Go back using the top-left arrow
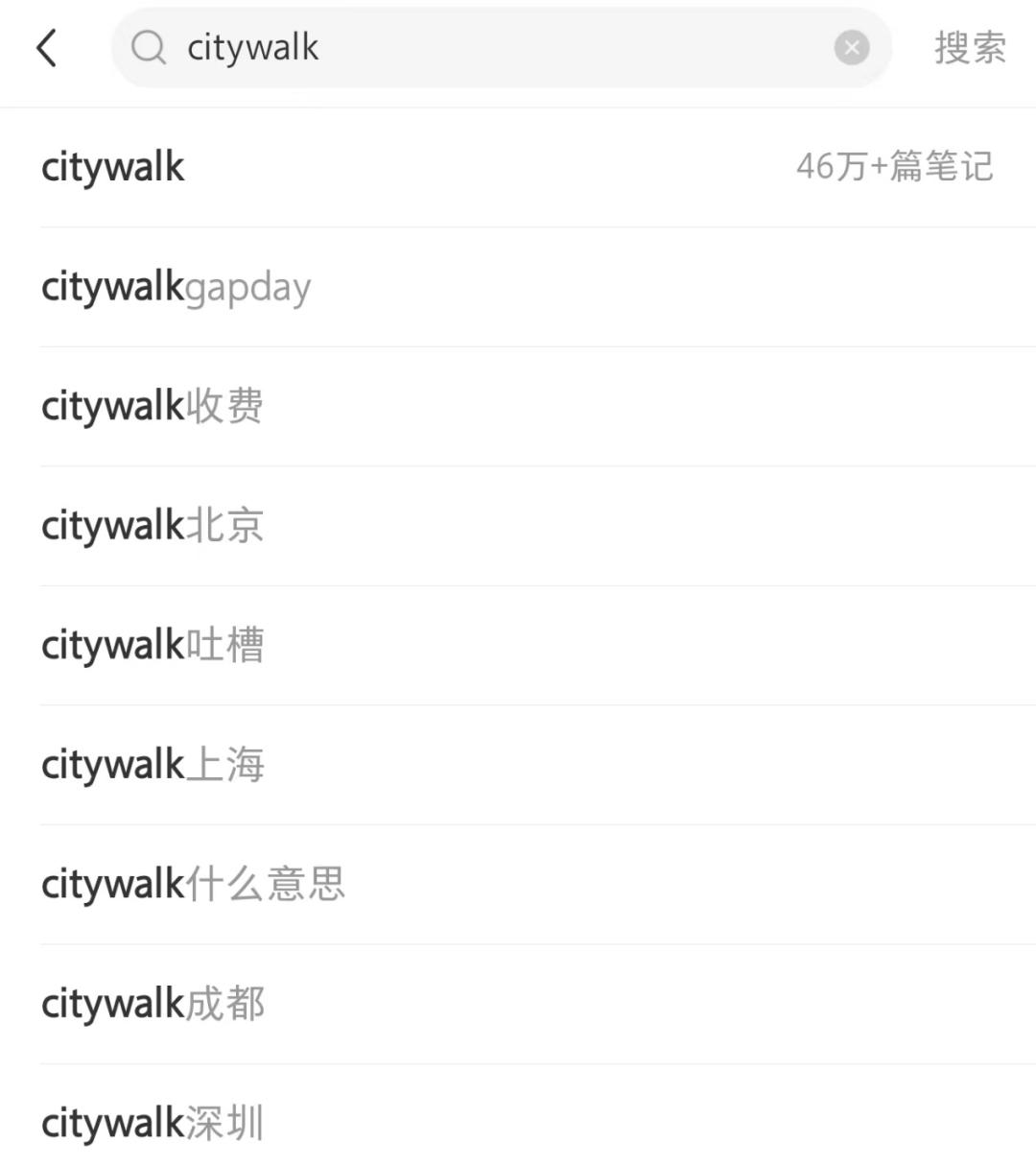 47,48
